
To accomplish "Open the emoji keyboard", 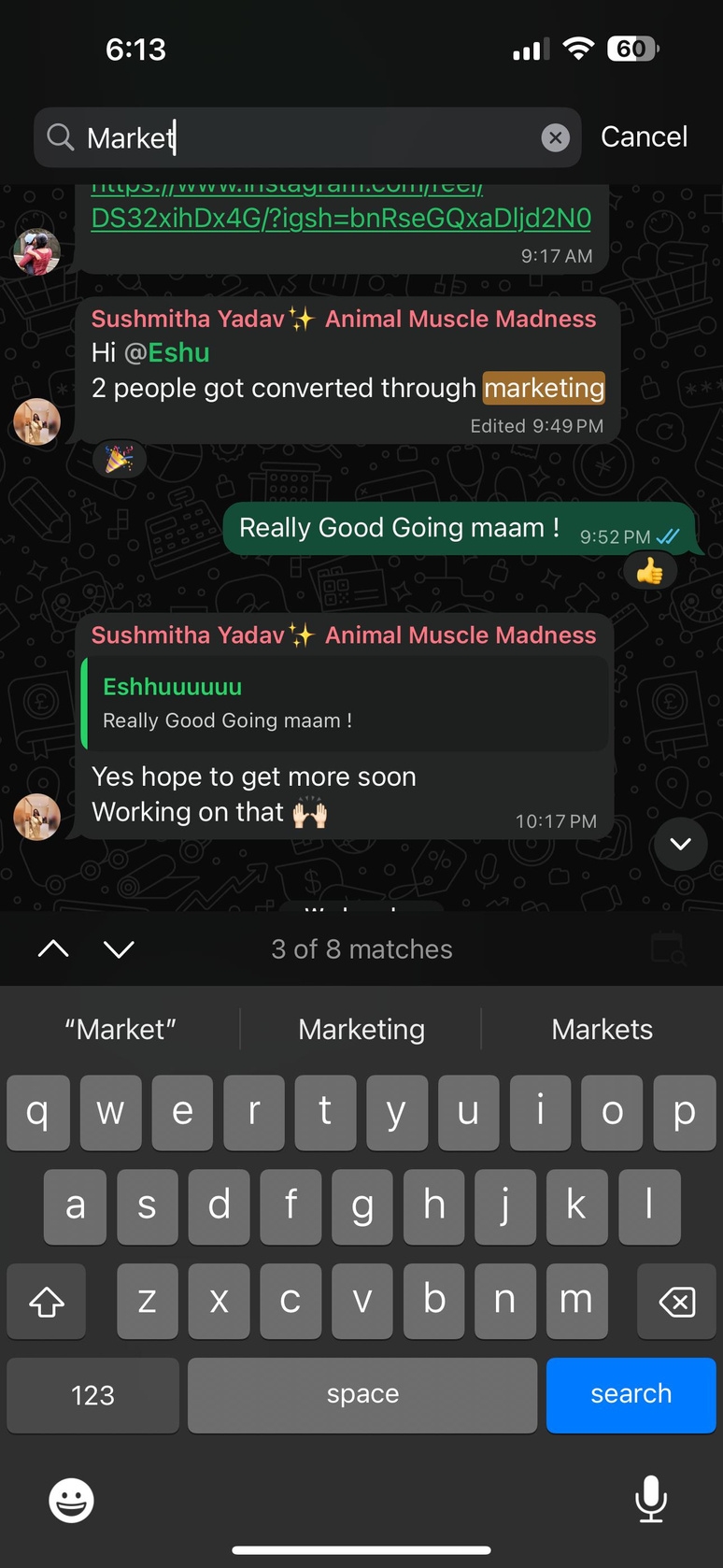I will pyautogui.click(x=71, y=1500).
